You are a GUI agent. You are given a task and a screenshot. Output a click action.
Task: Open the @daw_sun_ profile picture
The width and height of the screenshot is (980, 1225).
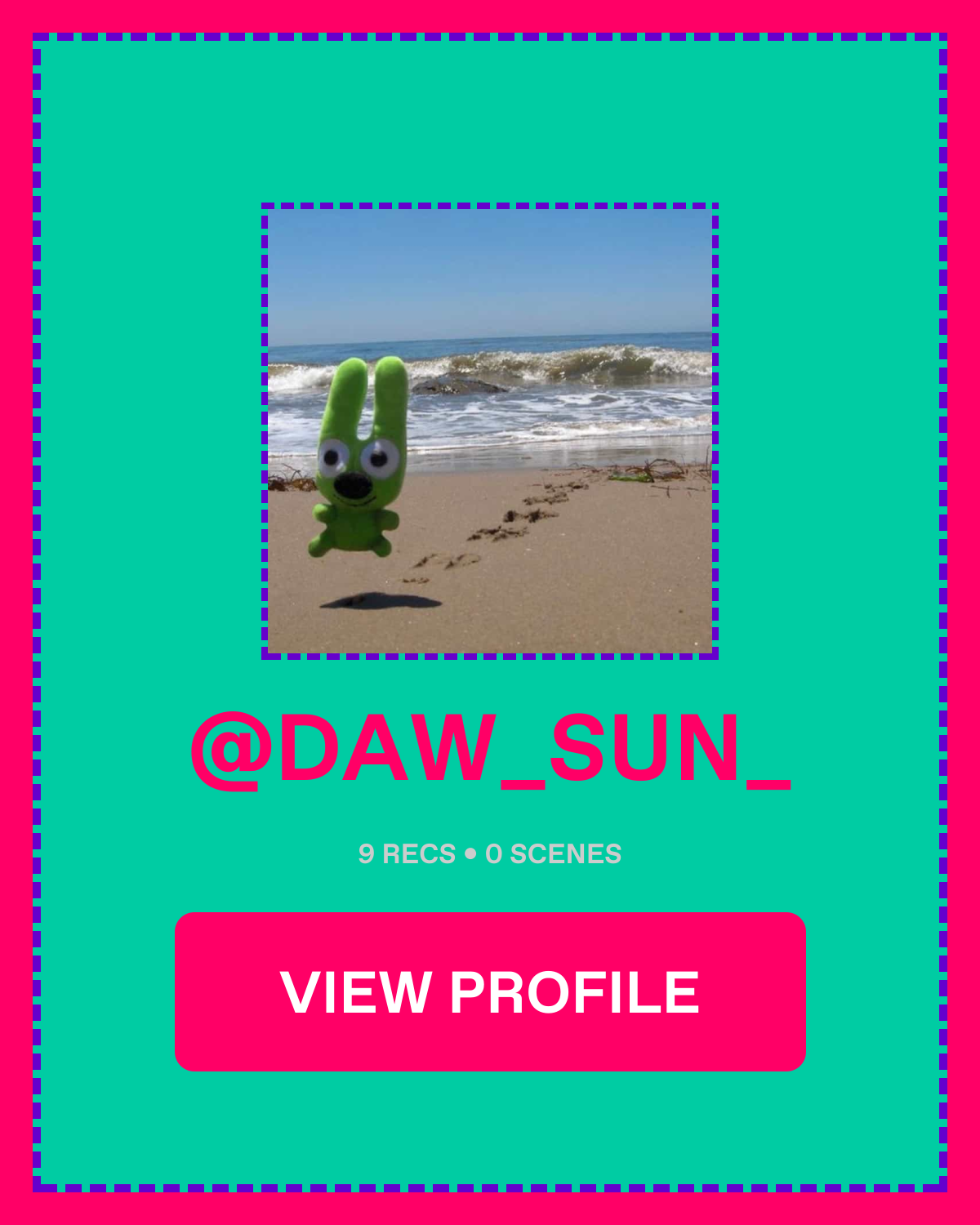point(490,430)
